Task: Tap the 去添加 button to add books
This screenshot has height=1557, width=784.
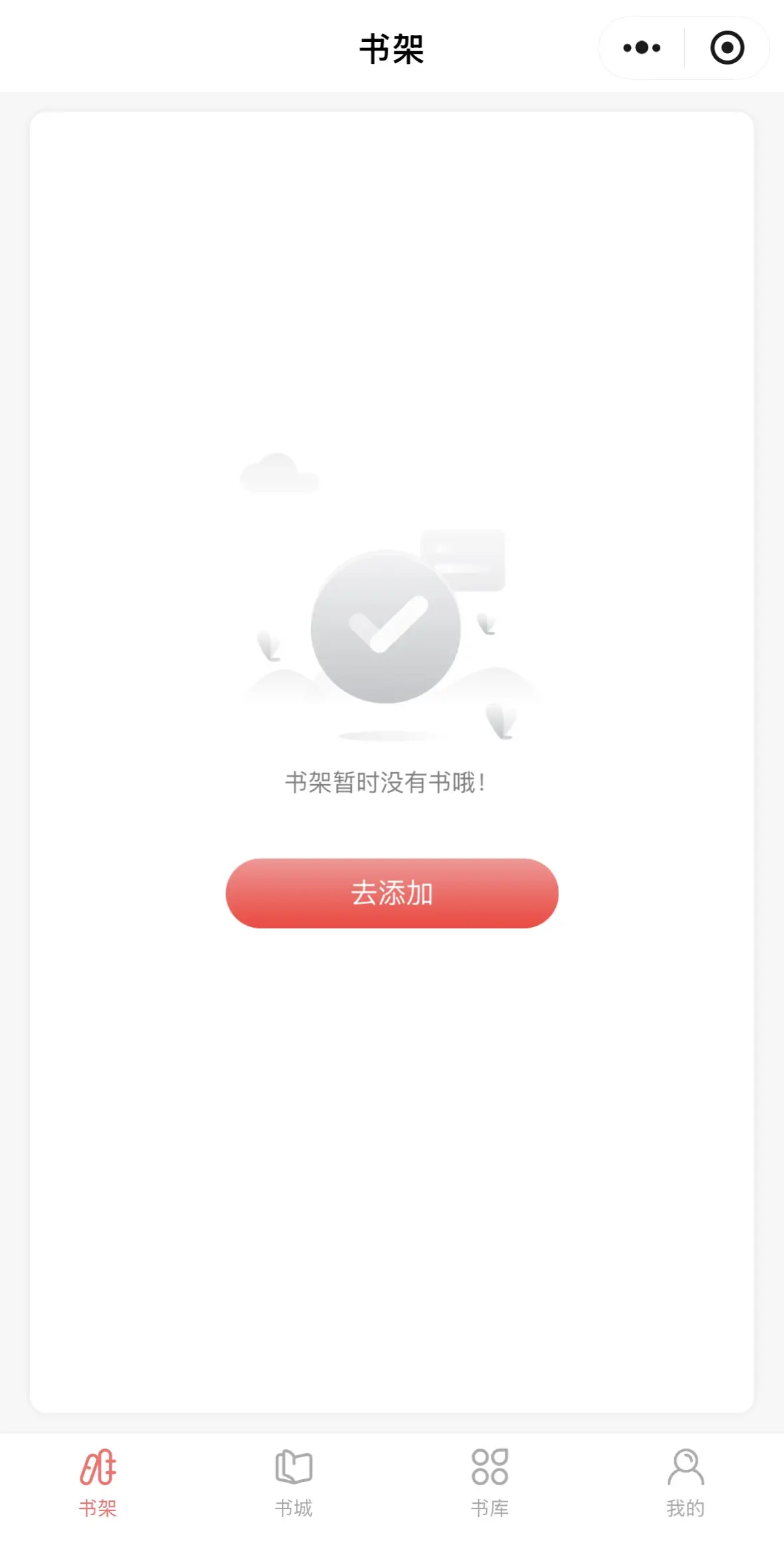Action: (392, 893)
